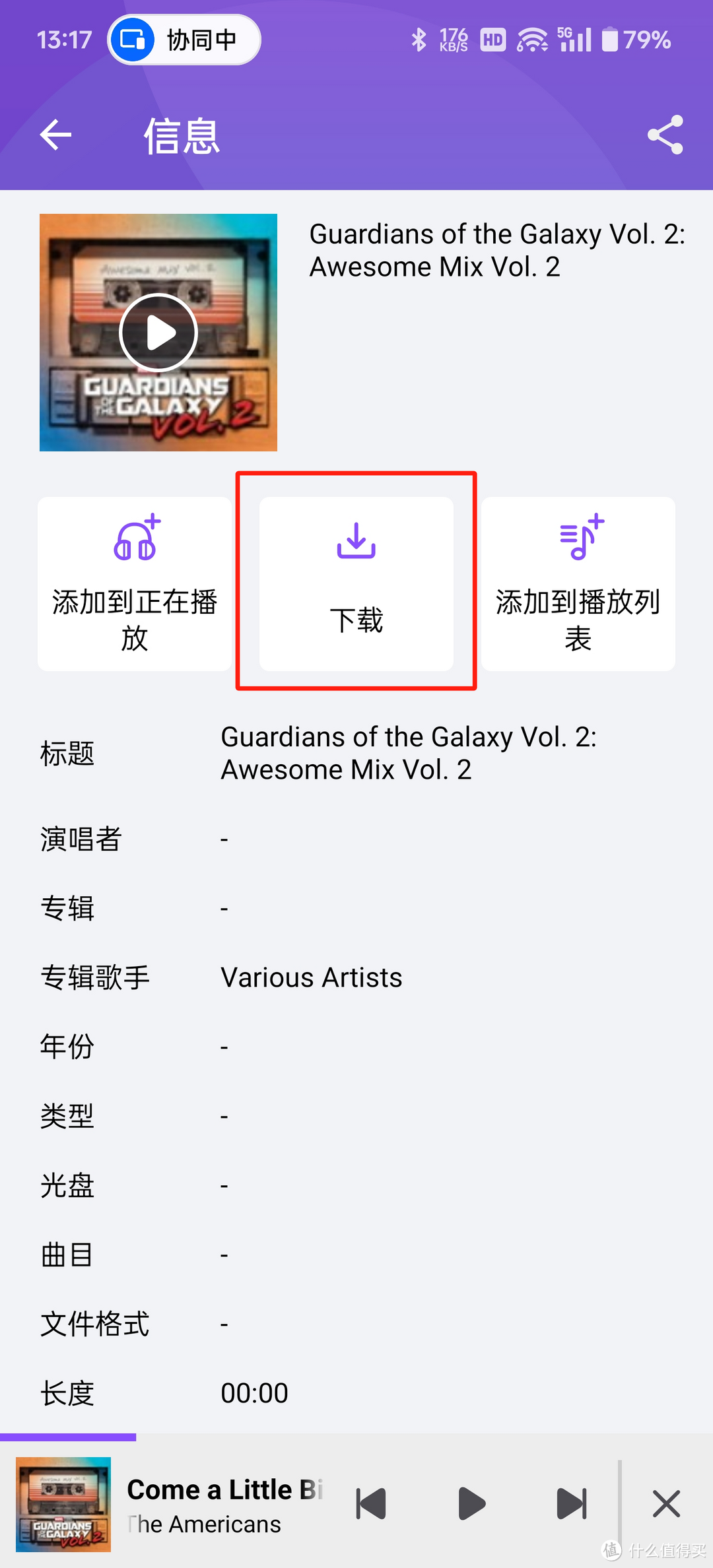
Task: Tap the 协同中 collaboration status pill
Action: coord(184,39)
